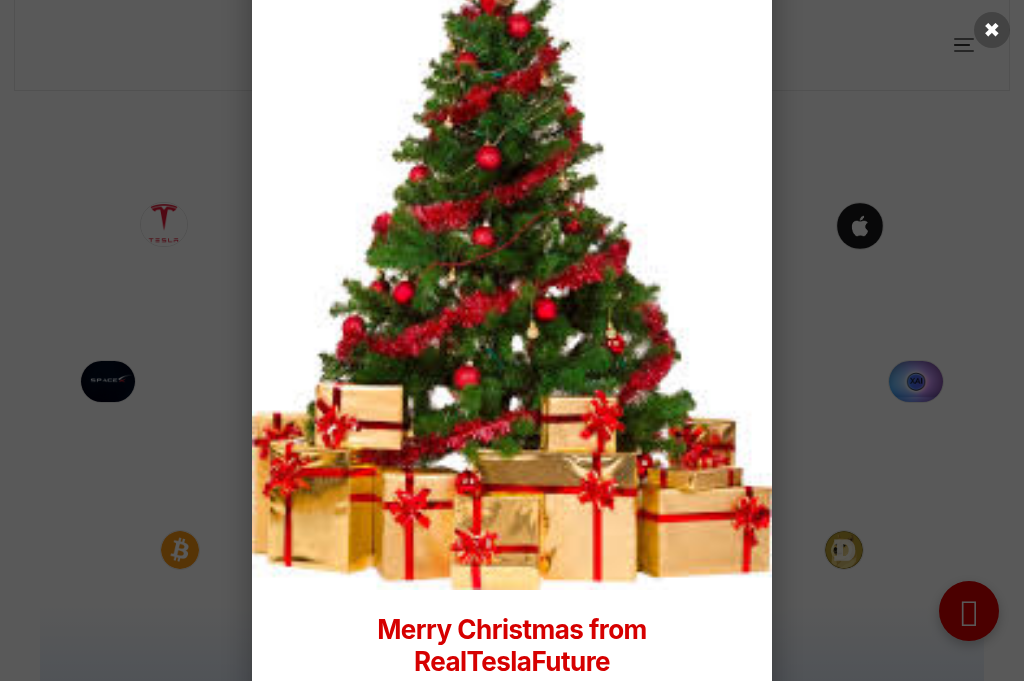Close the Merry Christmas popup
1024x681 pixels.
tap(991, 30)
